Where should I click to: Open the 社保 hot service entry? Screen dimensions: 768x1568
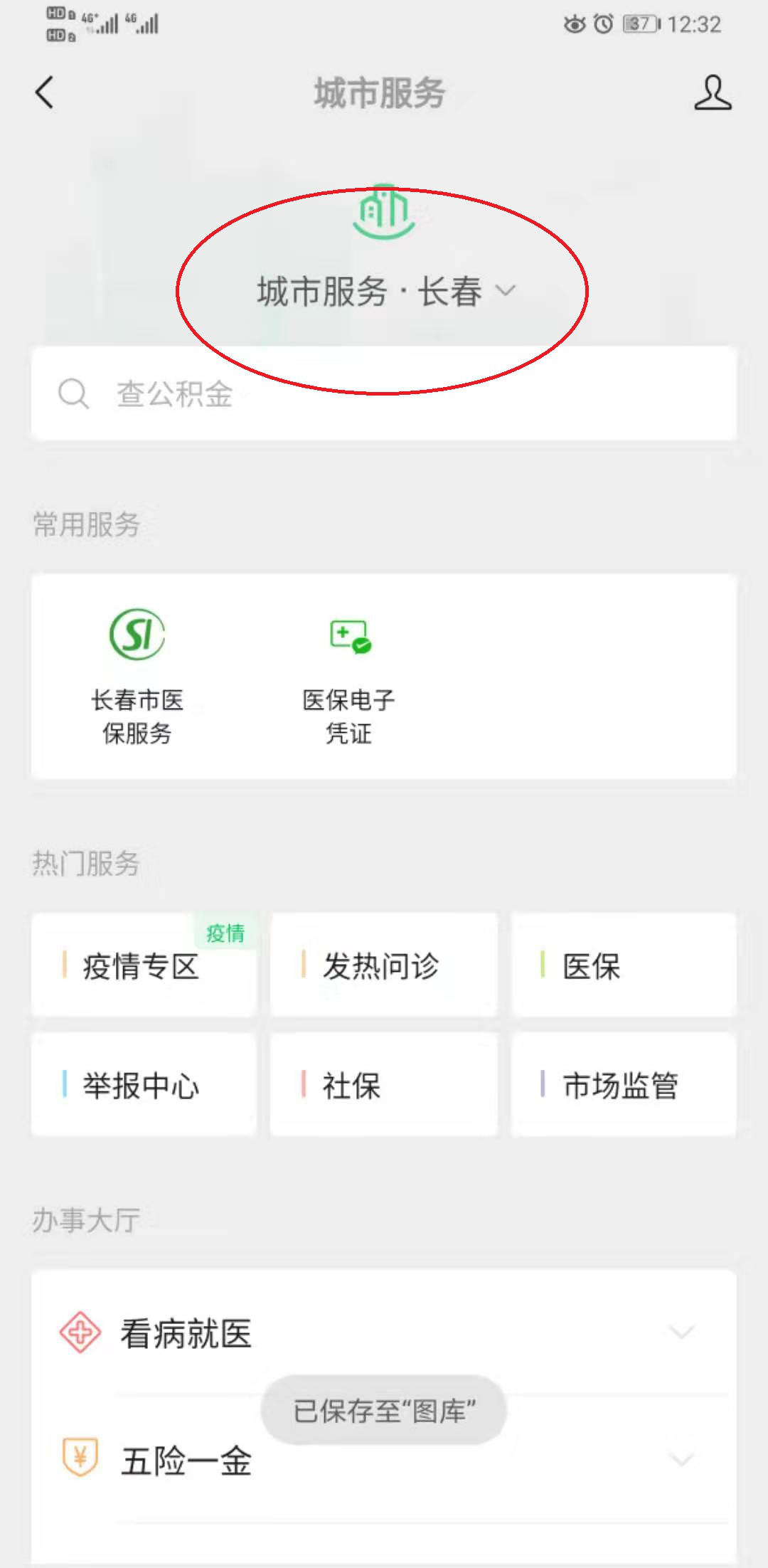coord(383,1085)
